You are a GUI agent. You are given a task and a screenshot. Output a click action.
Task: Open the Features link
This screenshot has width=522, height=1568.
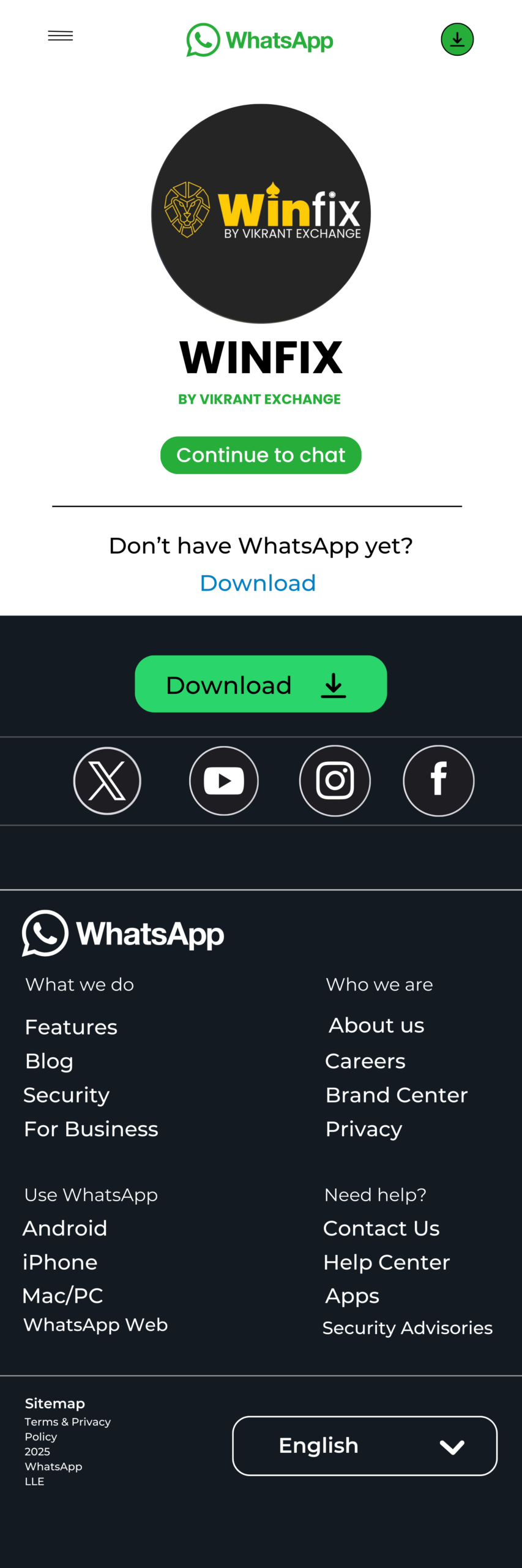pyautogui.click(x=71, y=1027)
